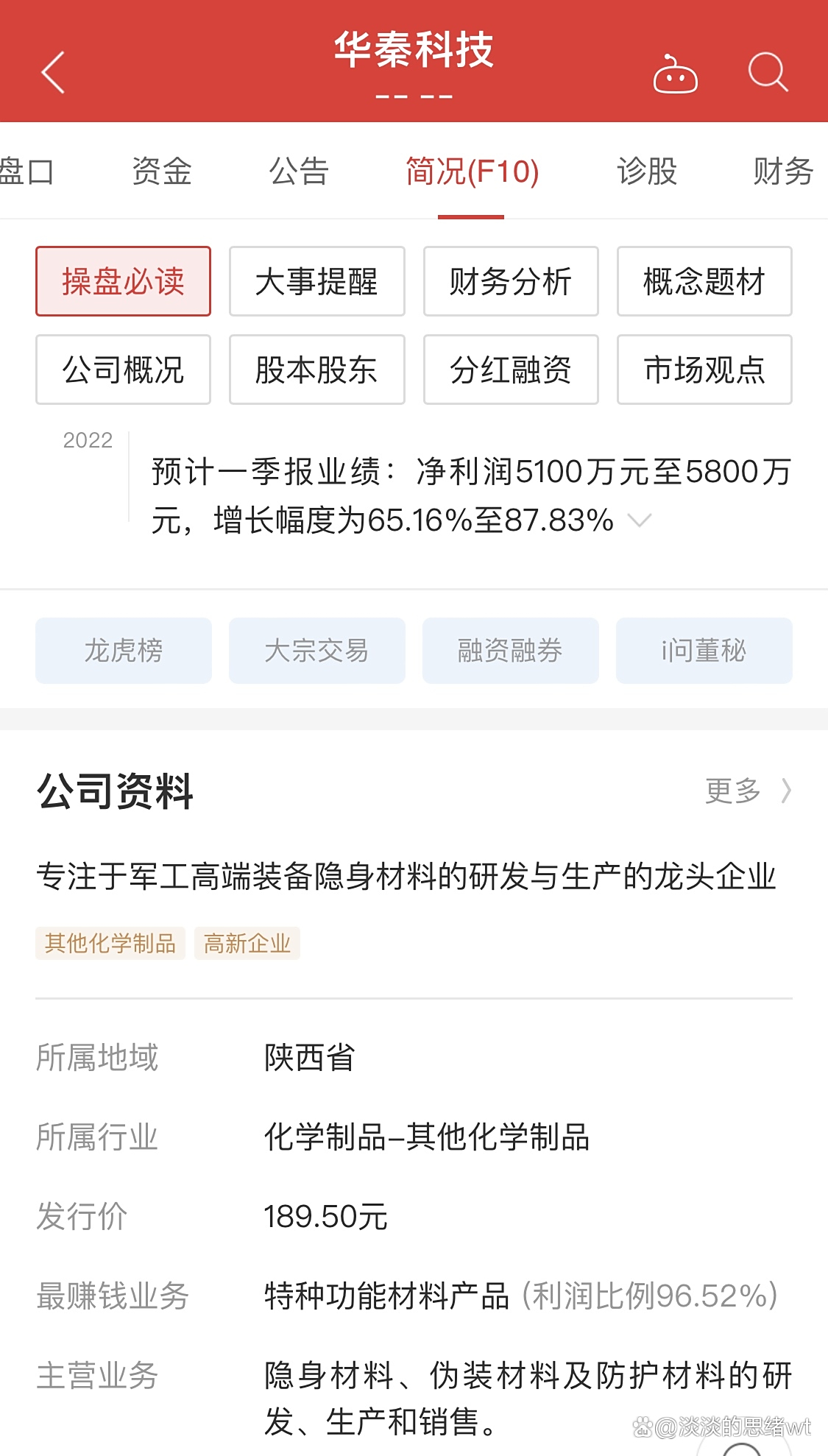Open the search icon

tap(767, 71)
